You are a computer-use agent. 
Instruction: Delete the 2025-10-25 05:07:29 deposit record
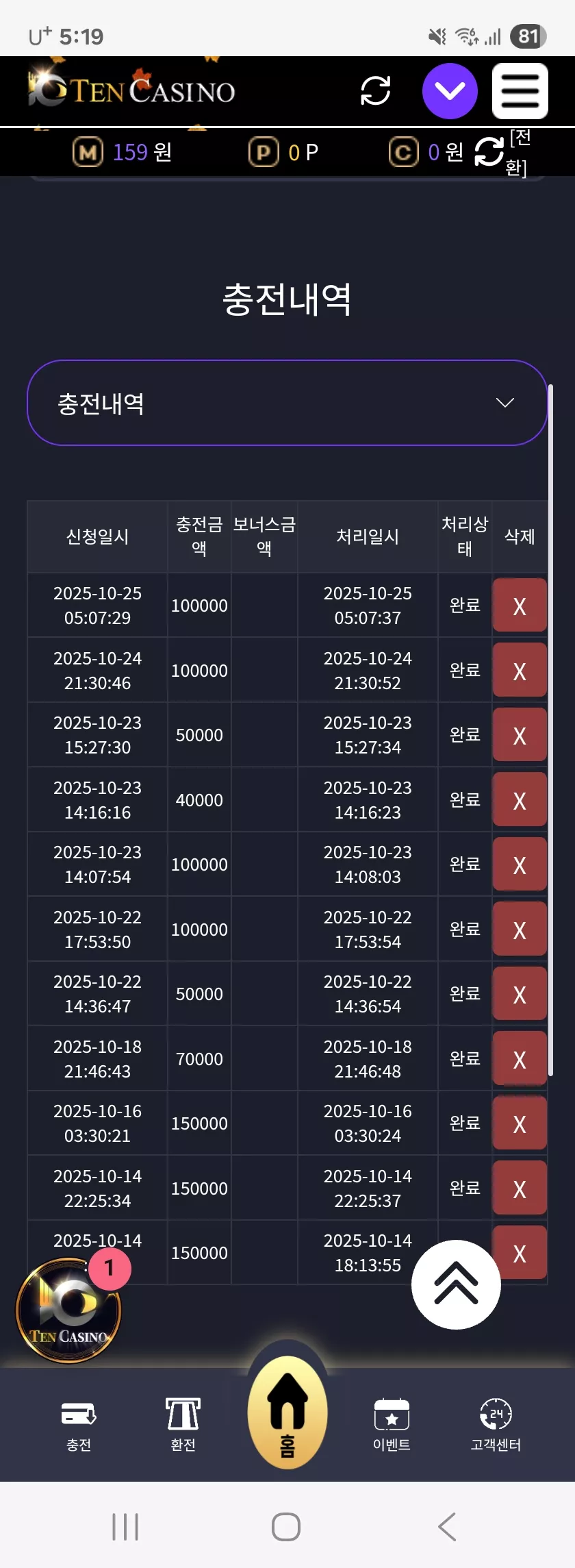point(520,606)
